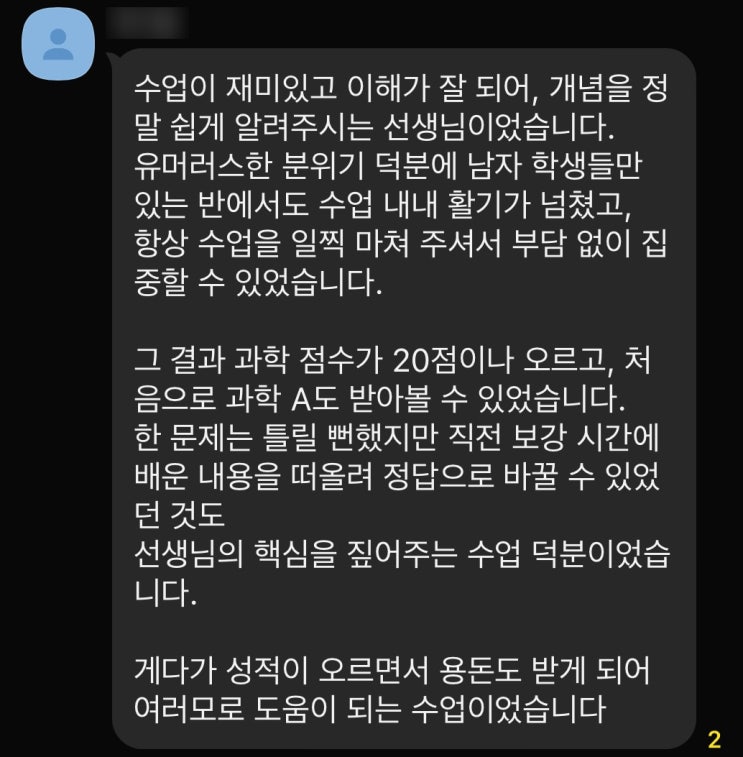The height and width of the screenshot is (757, 743).
Task: Open the sender's profile avatar
Action: 58,44
